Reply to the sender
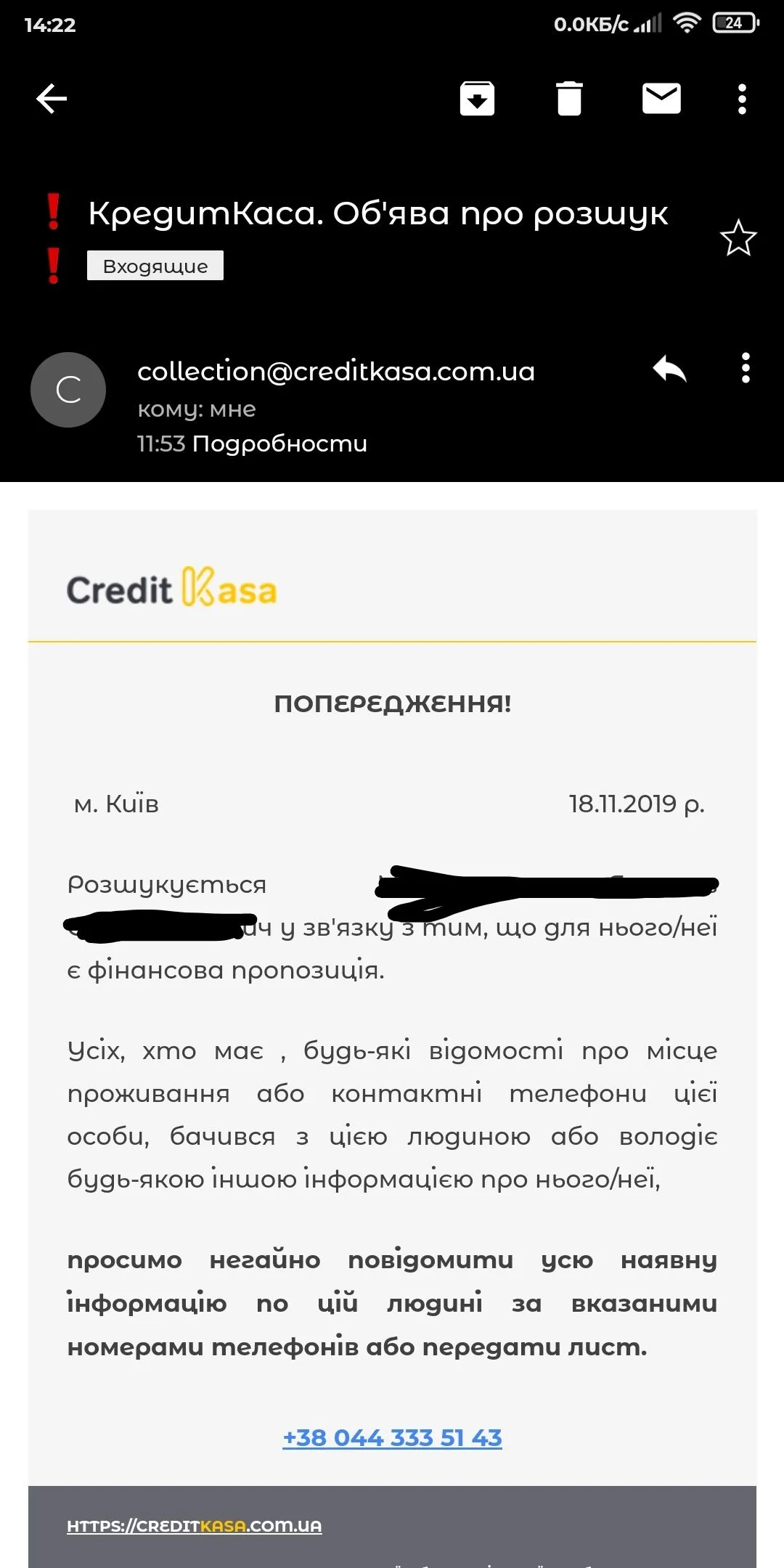 [669, 369]
